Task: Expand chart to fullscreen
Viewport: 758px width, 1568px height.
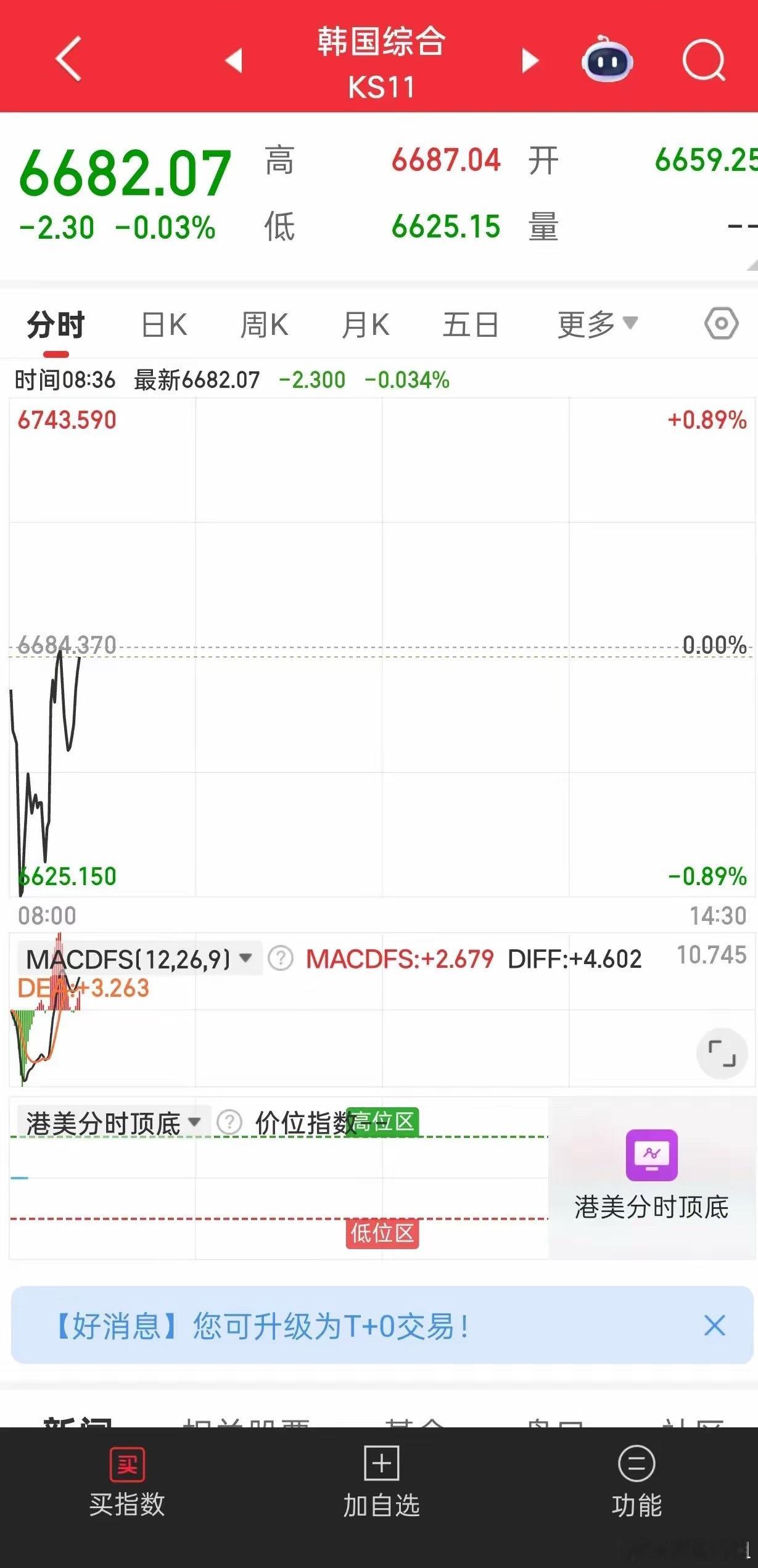Action: tap(721, 1054)
